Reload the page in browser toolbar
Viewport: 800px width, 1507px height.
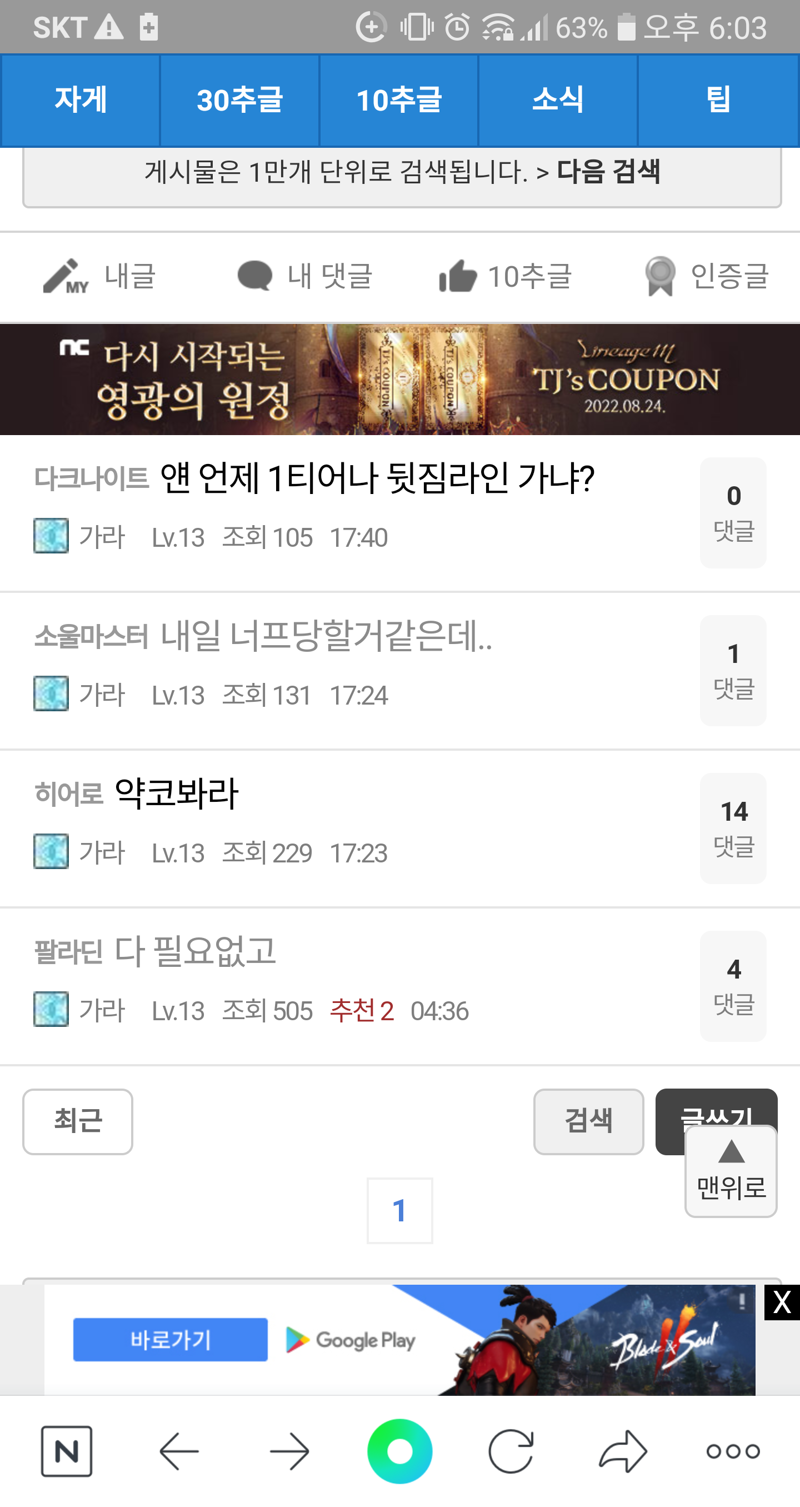pyautogui.click(x=510, y=1451)
